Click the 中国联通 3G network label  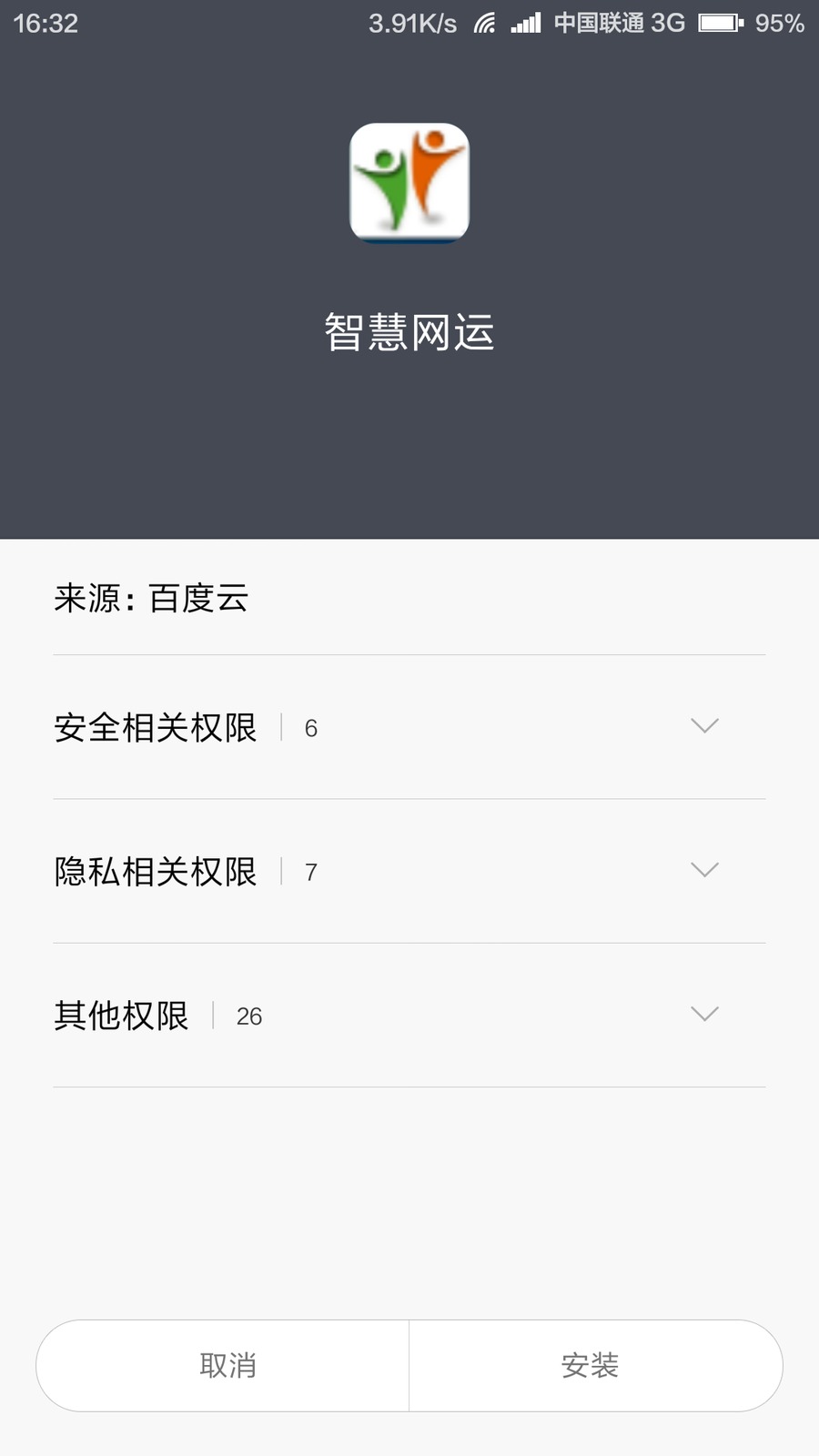[x=619, y=23]
